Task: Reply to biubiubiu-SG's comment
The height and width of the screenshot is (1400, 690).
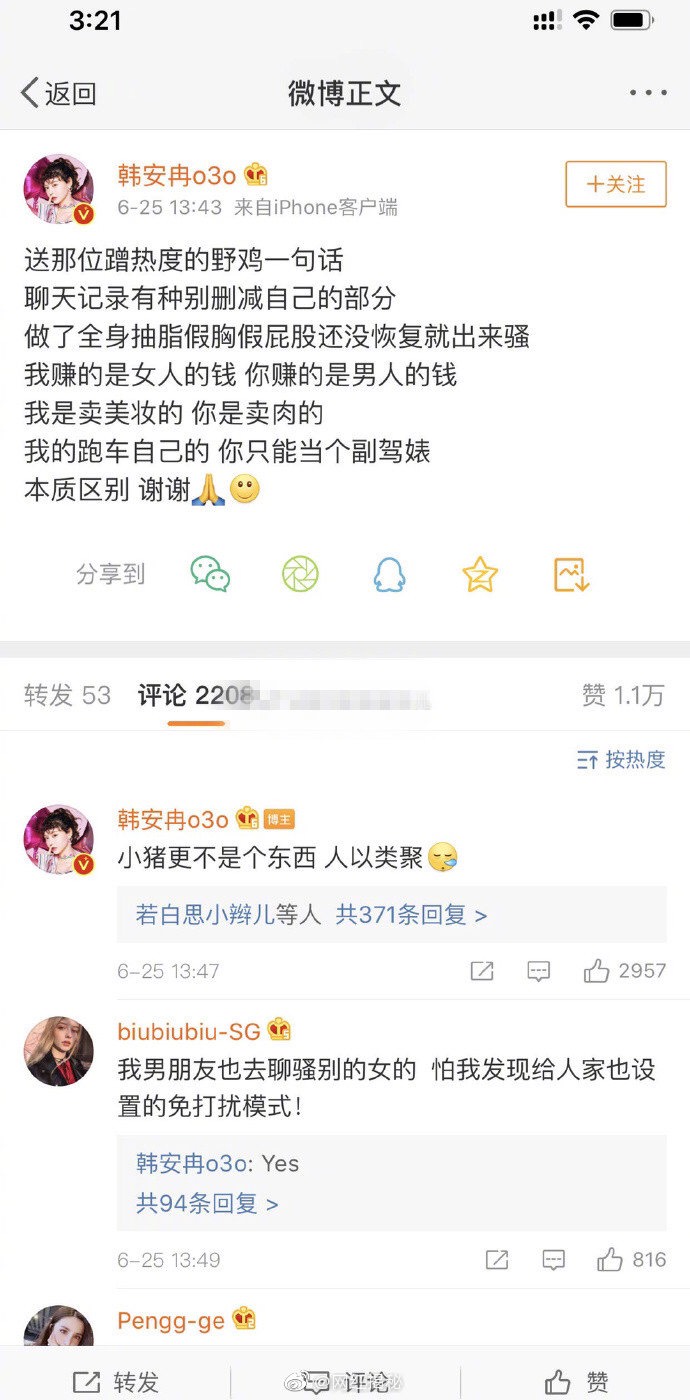Action: [553, 1260]
